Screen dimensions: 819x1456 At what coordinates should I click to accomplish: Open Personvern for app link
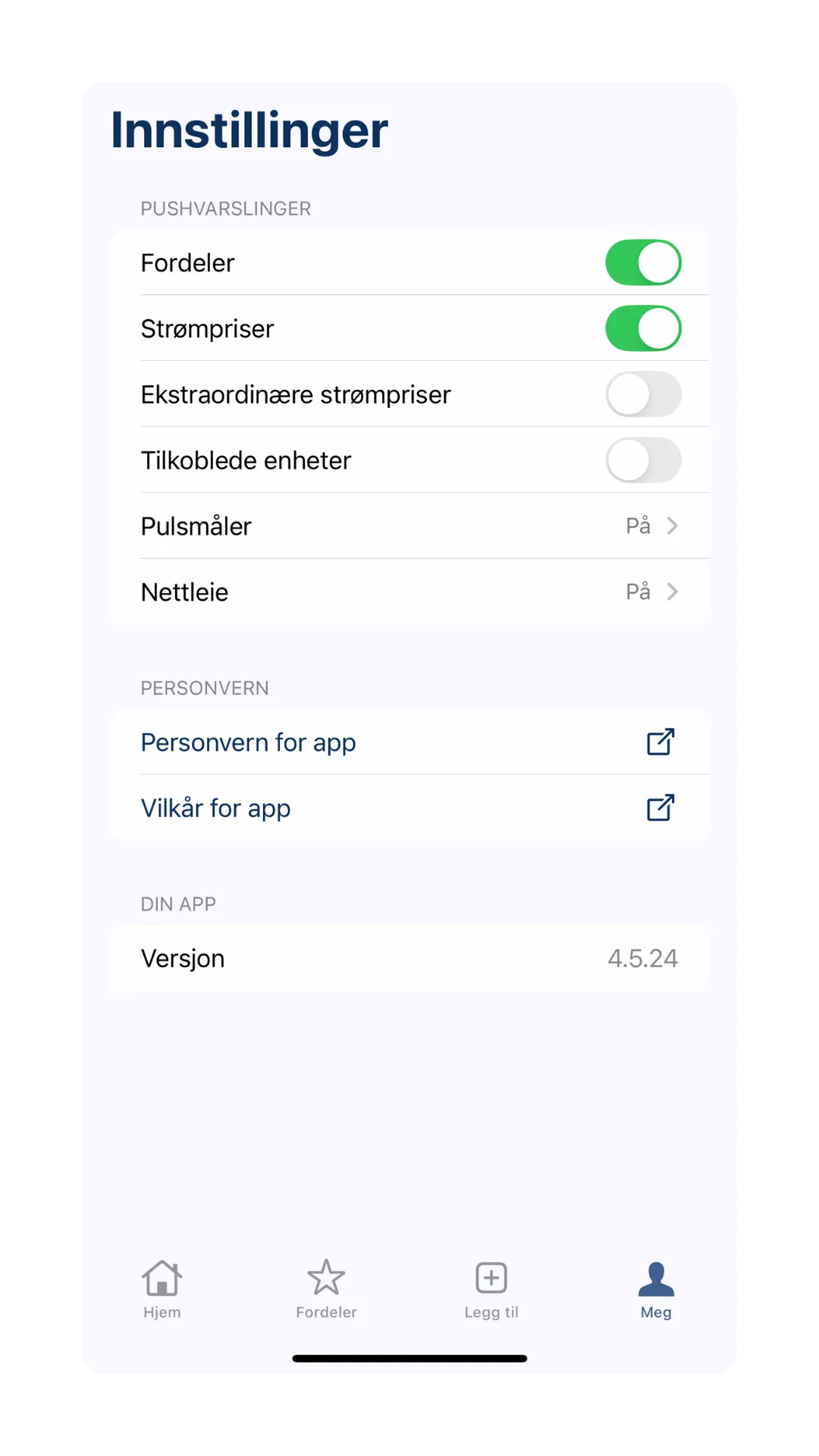tap(409, 742)
